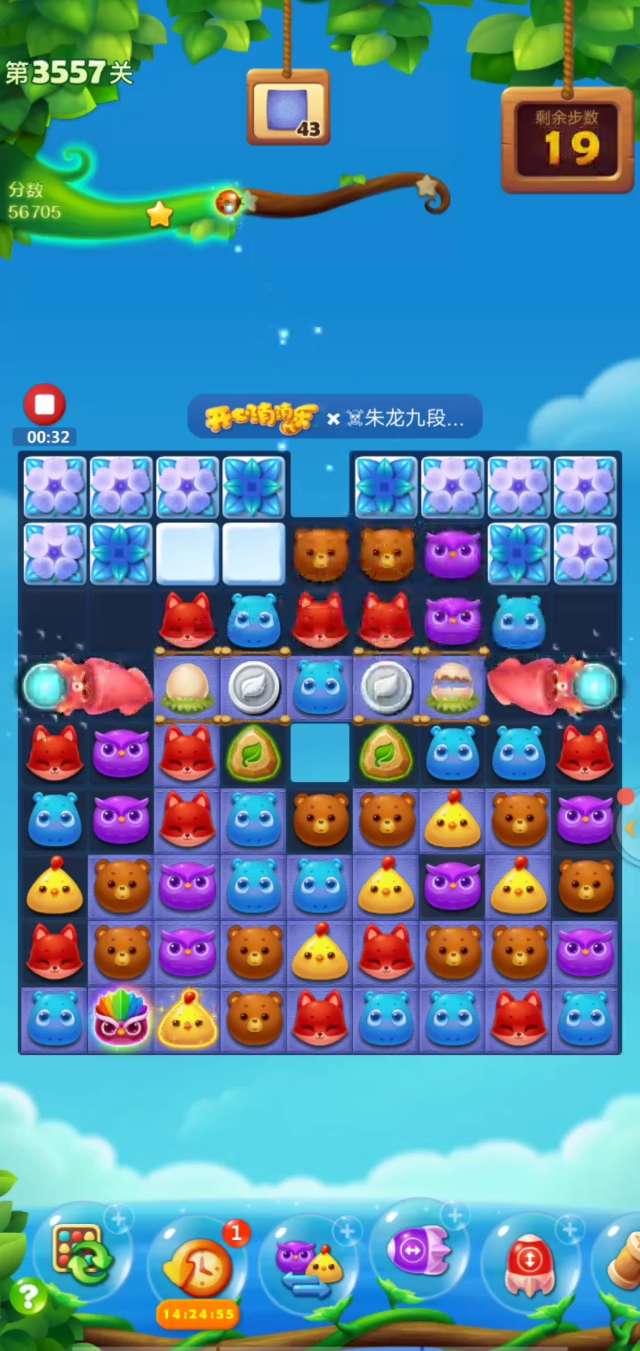This screenshot has height=1351, width=640.
Task: Stop the screen recording
Action: point(44,405)
